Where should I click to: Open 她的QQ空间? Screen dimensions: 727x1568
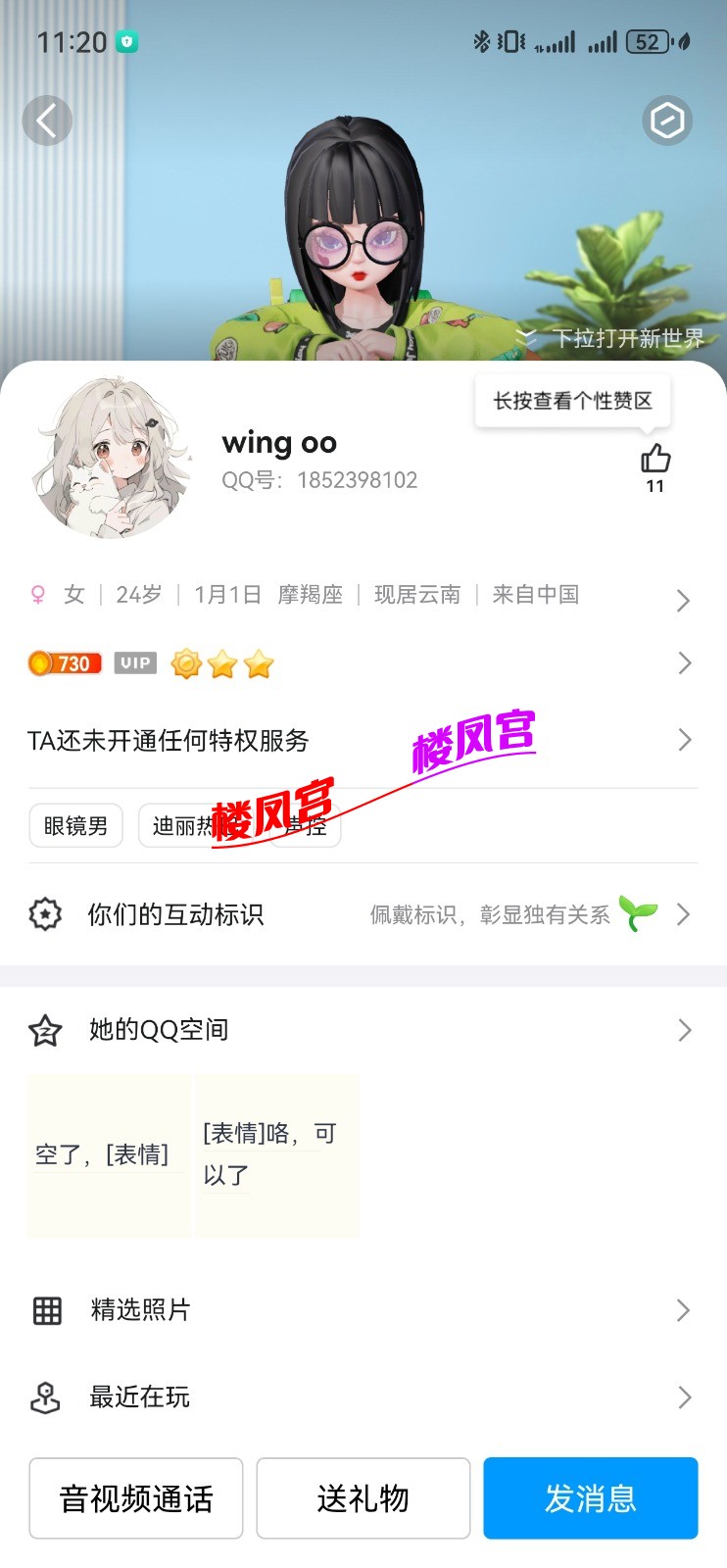(x=363, y=1030)
